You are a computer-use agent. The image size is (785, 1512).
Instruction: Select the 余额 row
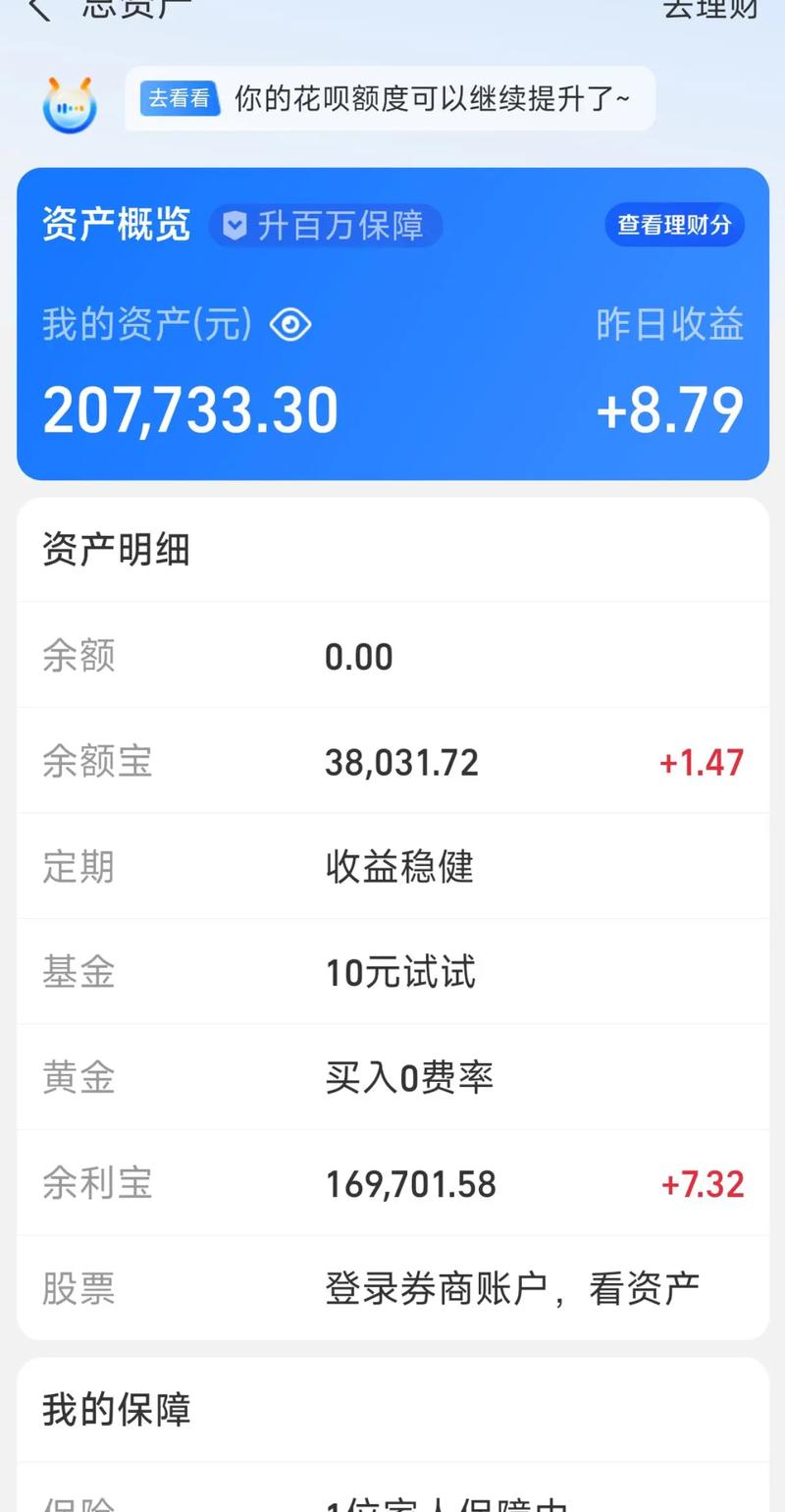coord(392,655)
